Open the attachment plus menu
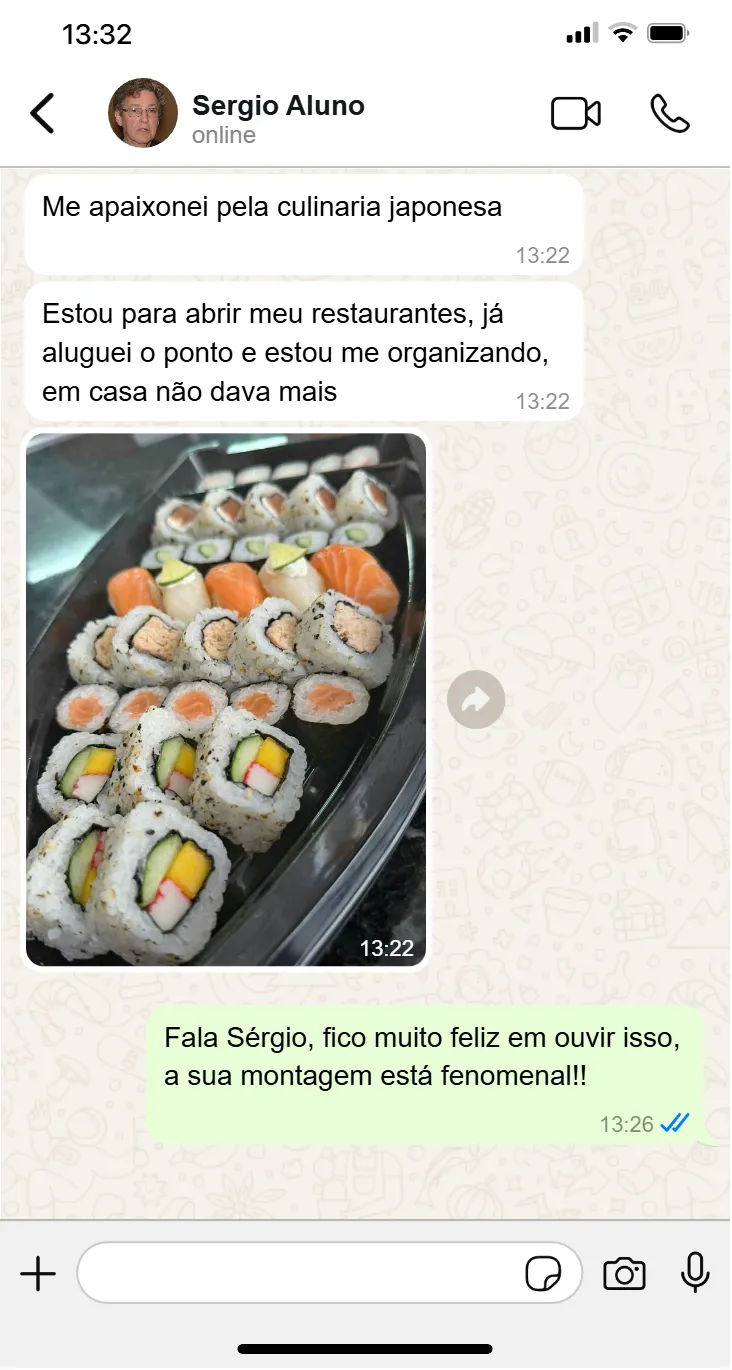732x1370 pixels. pos(38,1274)
